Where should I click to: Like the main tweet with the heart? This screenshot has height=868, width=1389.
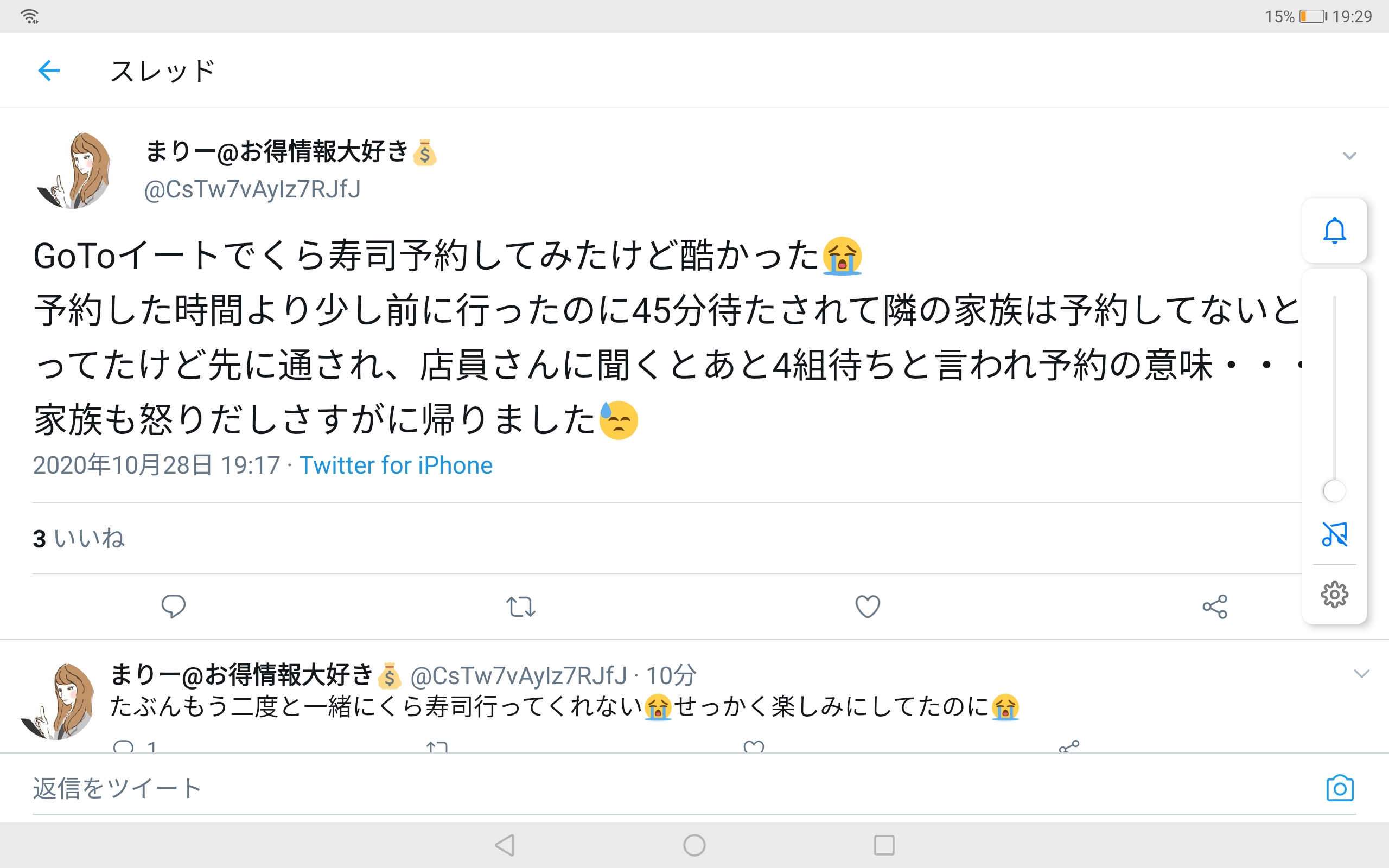[867, 606]
